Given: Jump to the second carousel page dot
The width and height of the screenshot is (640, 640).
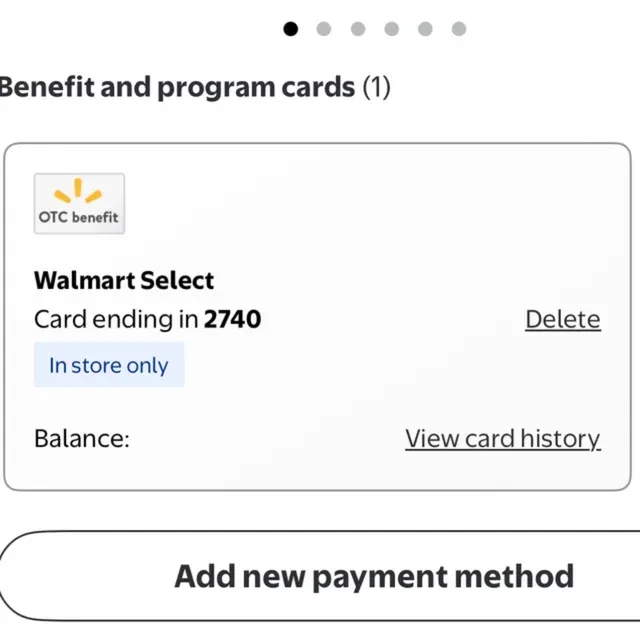Looking at the screenshot, I should 324,29.
